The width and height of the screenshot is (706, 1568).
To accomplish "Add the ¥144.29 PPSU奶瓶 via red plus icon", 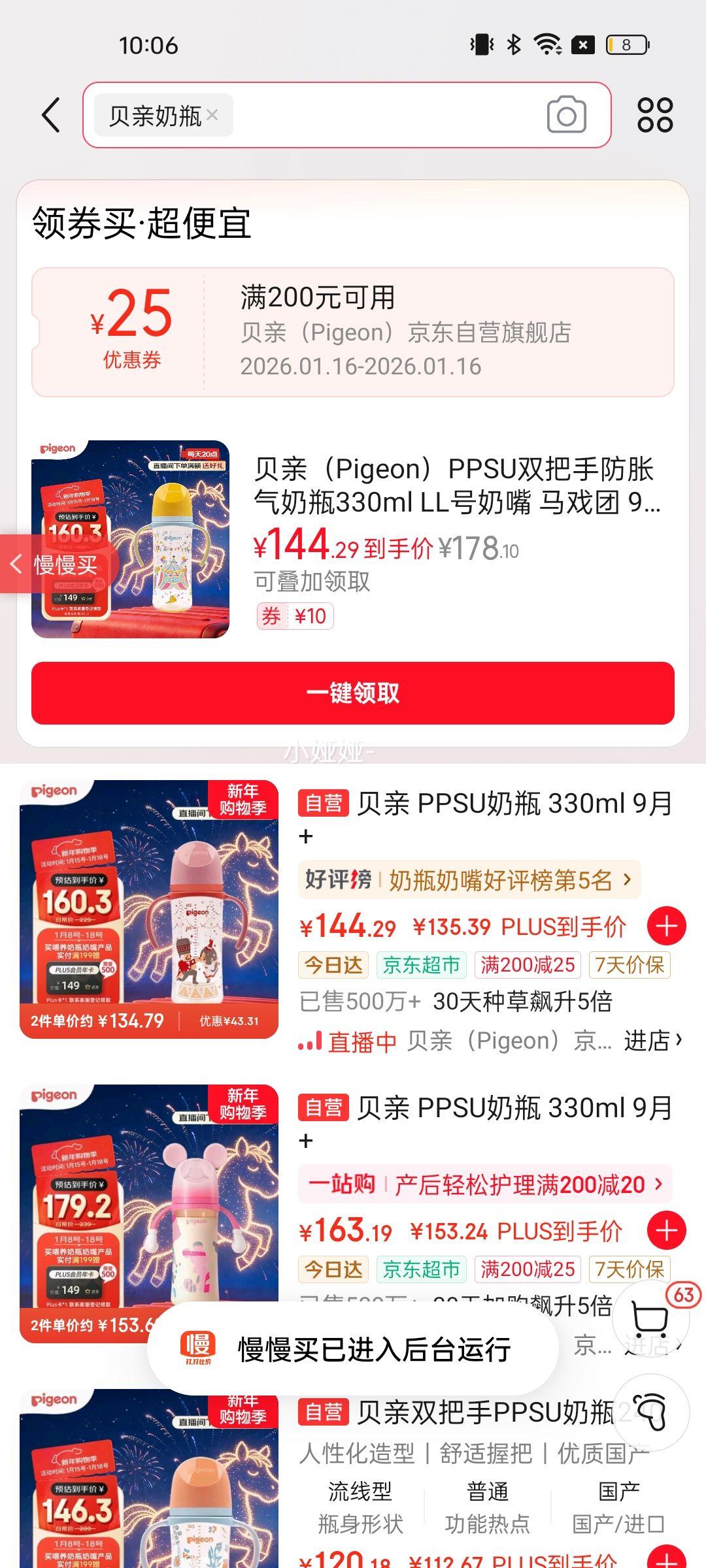I will (x=666, y=924).
